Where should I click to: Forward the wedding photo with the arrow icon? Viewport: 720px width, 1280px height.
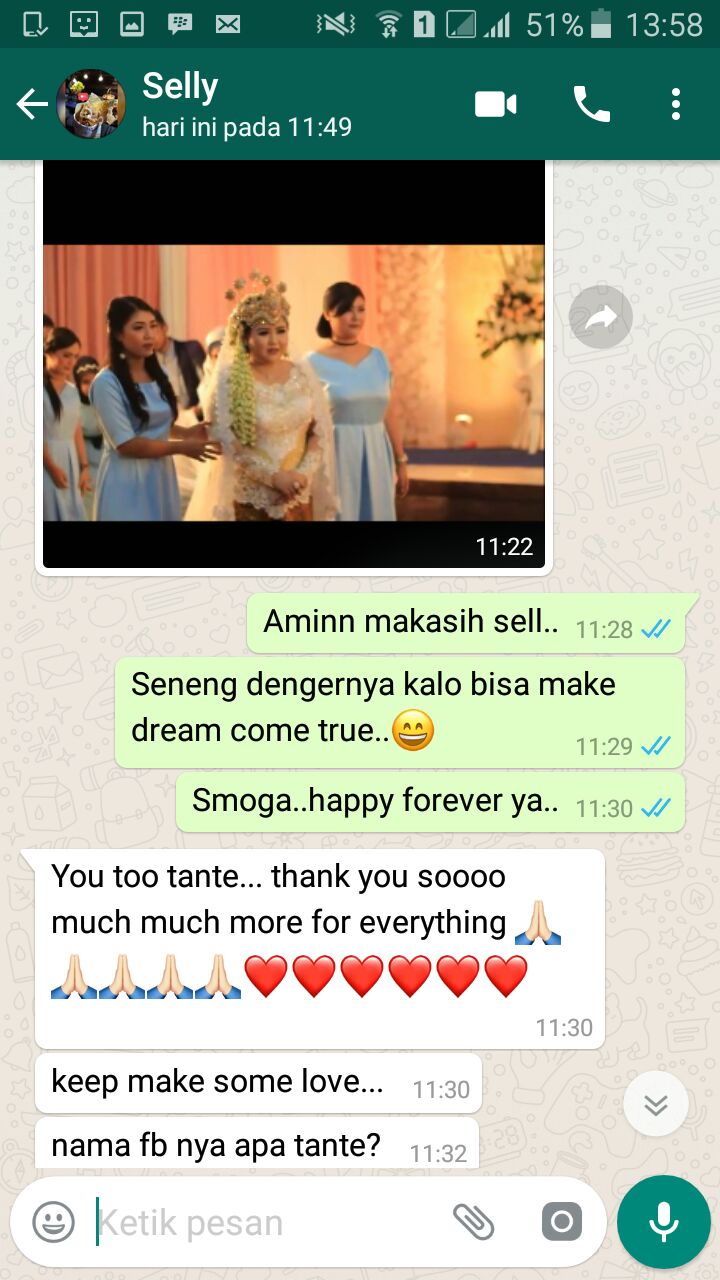click(x=600, y=319)
